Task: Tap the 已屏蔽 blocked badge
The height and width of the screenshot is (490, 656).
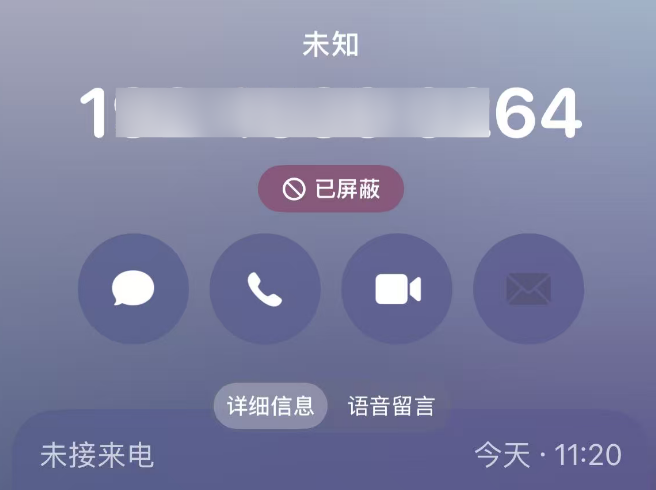Action: [331, 190]
